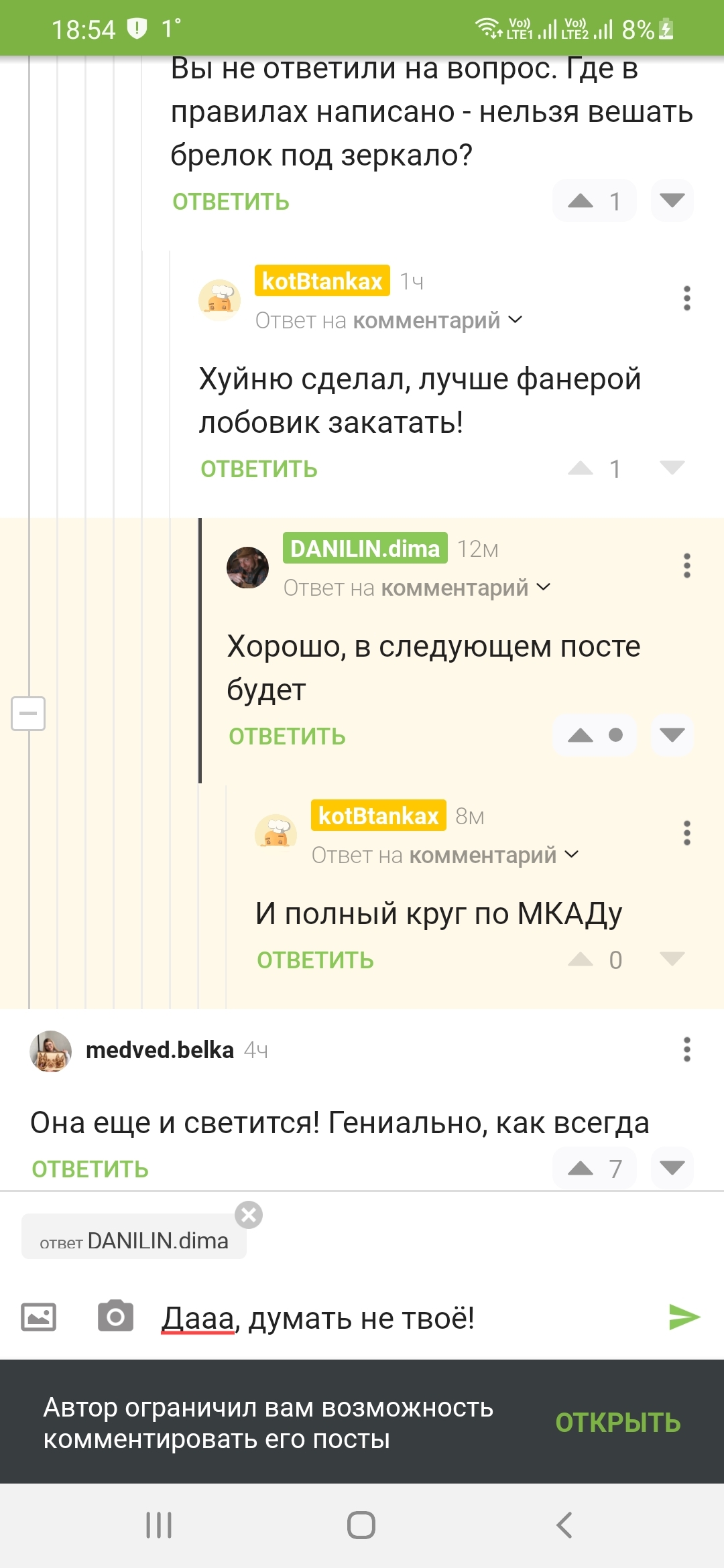
Task: Open the camera to attach a photo
Action: (x=115, y=1316)
